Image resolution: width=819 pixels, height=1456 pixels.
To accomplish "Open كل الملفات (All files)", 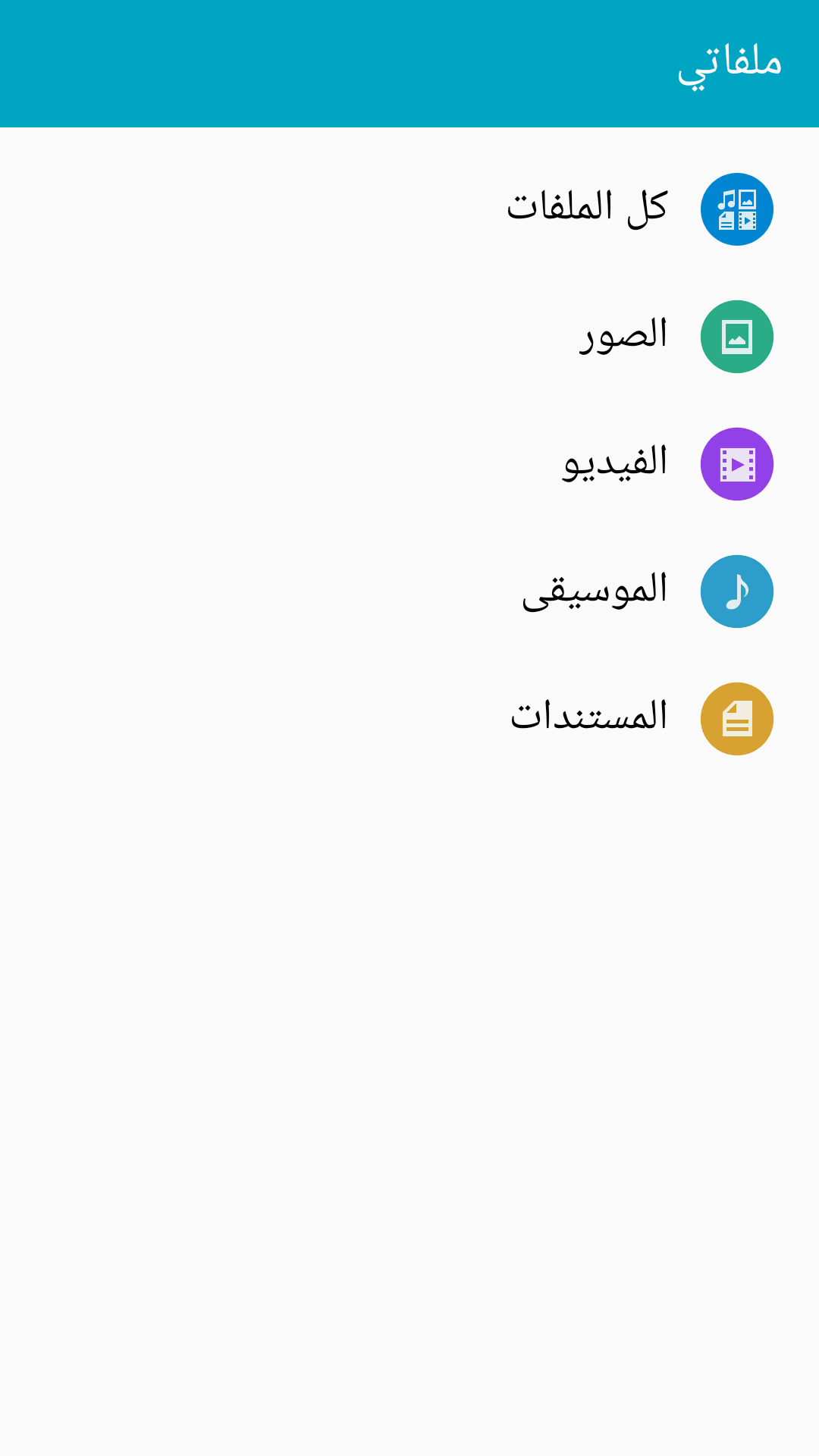I will tap(588, 209).
